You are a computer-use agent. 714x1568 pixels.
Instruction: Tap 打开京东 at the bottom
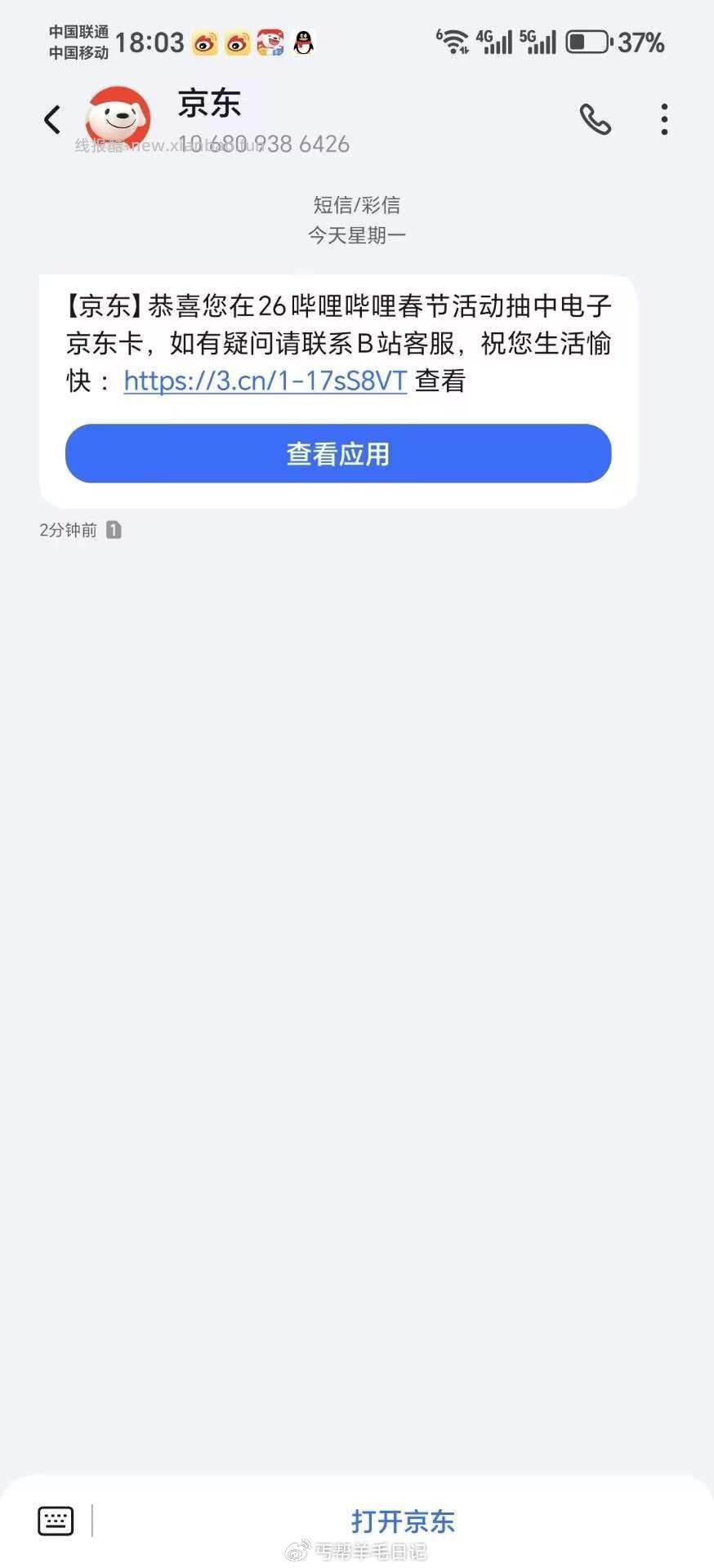[x=404, y=1521]
